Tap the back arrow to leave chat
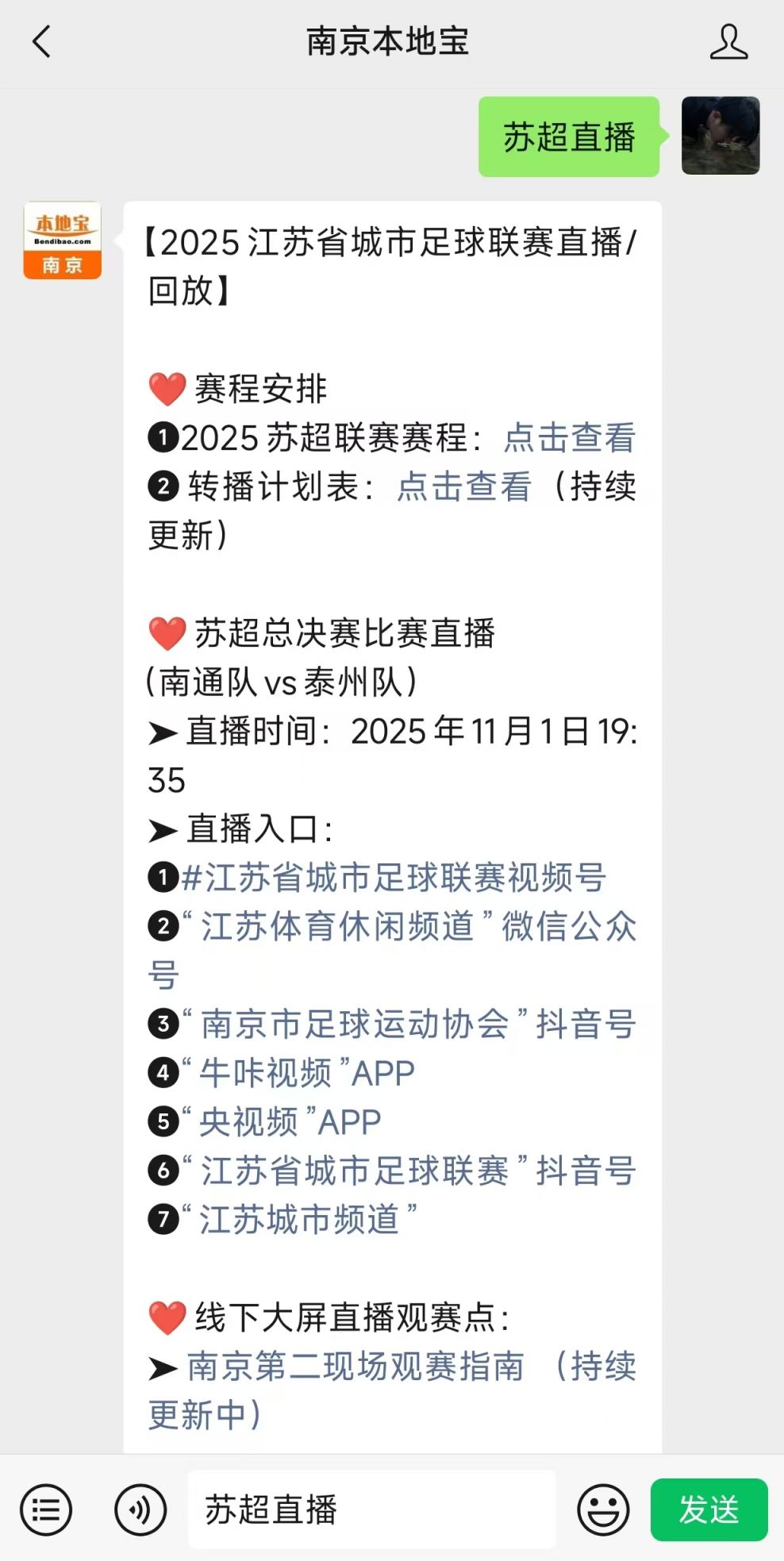The height and width of the screenshot is (1561, 784). coord(41,44)
